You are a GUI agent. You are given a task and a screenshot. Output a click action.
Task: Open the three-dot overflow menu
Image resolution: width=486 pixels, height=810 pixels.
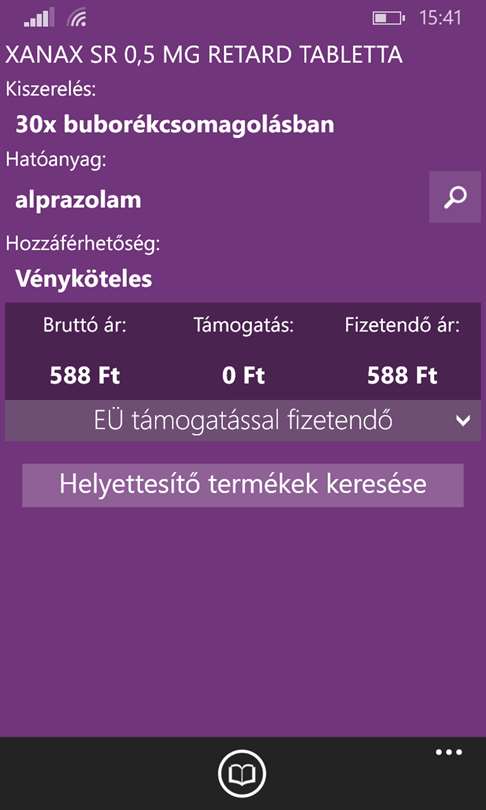[x=449, y=752]
